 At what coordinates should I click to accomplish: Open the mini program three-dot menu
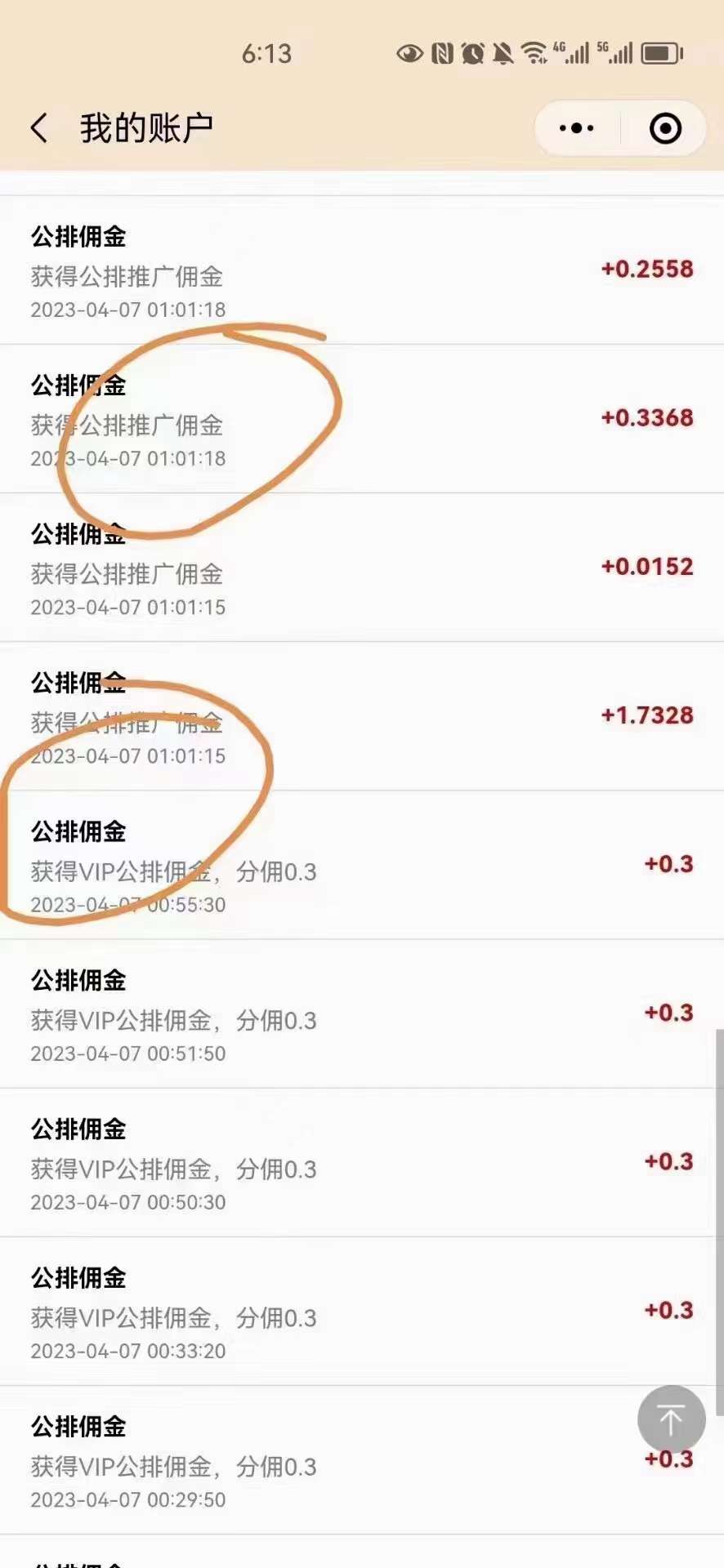coord(577,128)
